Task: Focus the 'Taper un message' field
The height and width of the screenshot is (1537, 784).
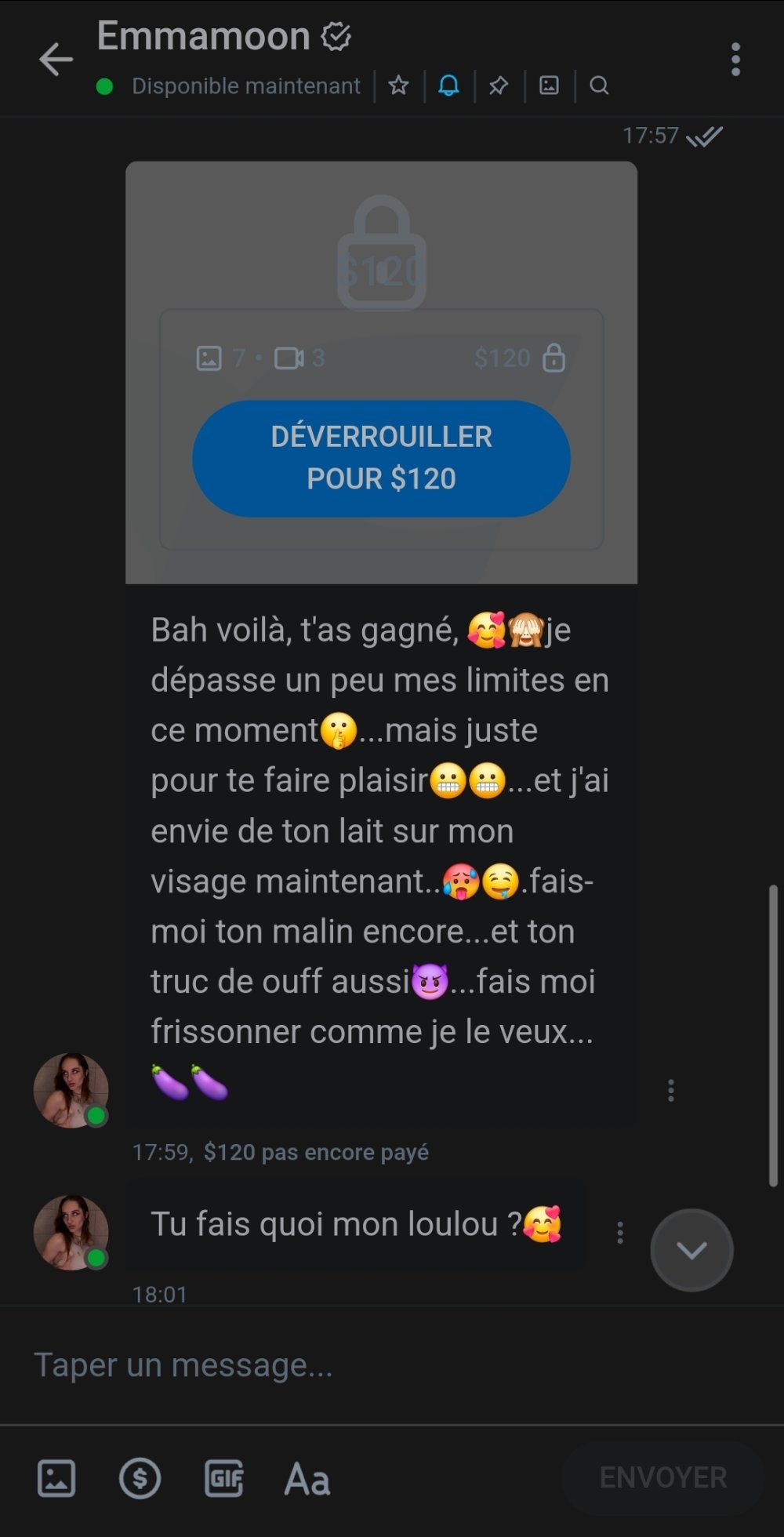Action: (x=314, y=1365)
